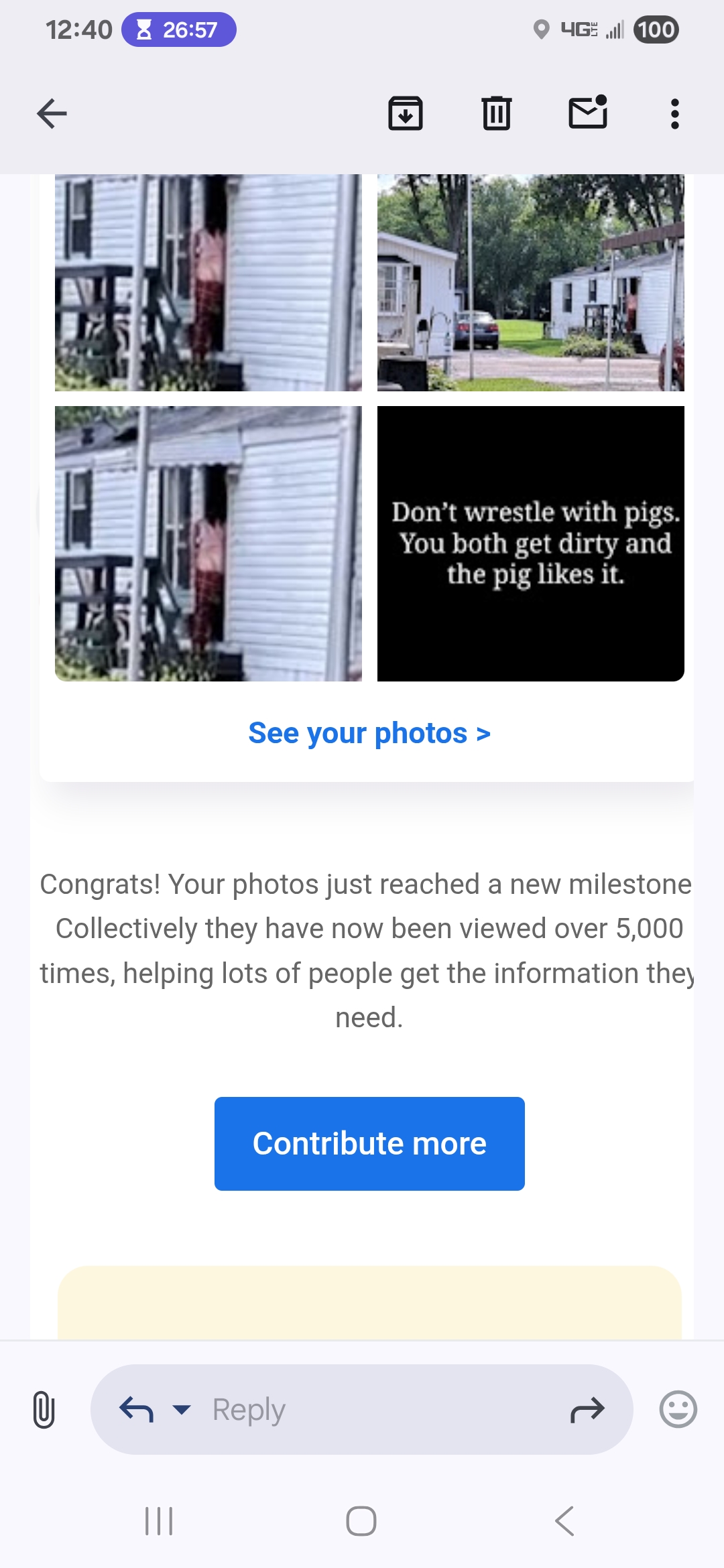Open the overflow menu
Image resolution: width=724 pixels, height=1568 pixels.
[674, 114]
